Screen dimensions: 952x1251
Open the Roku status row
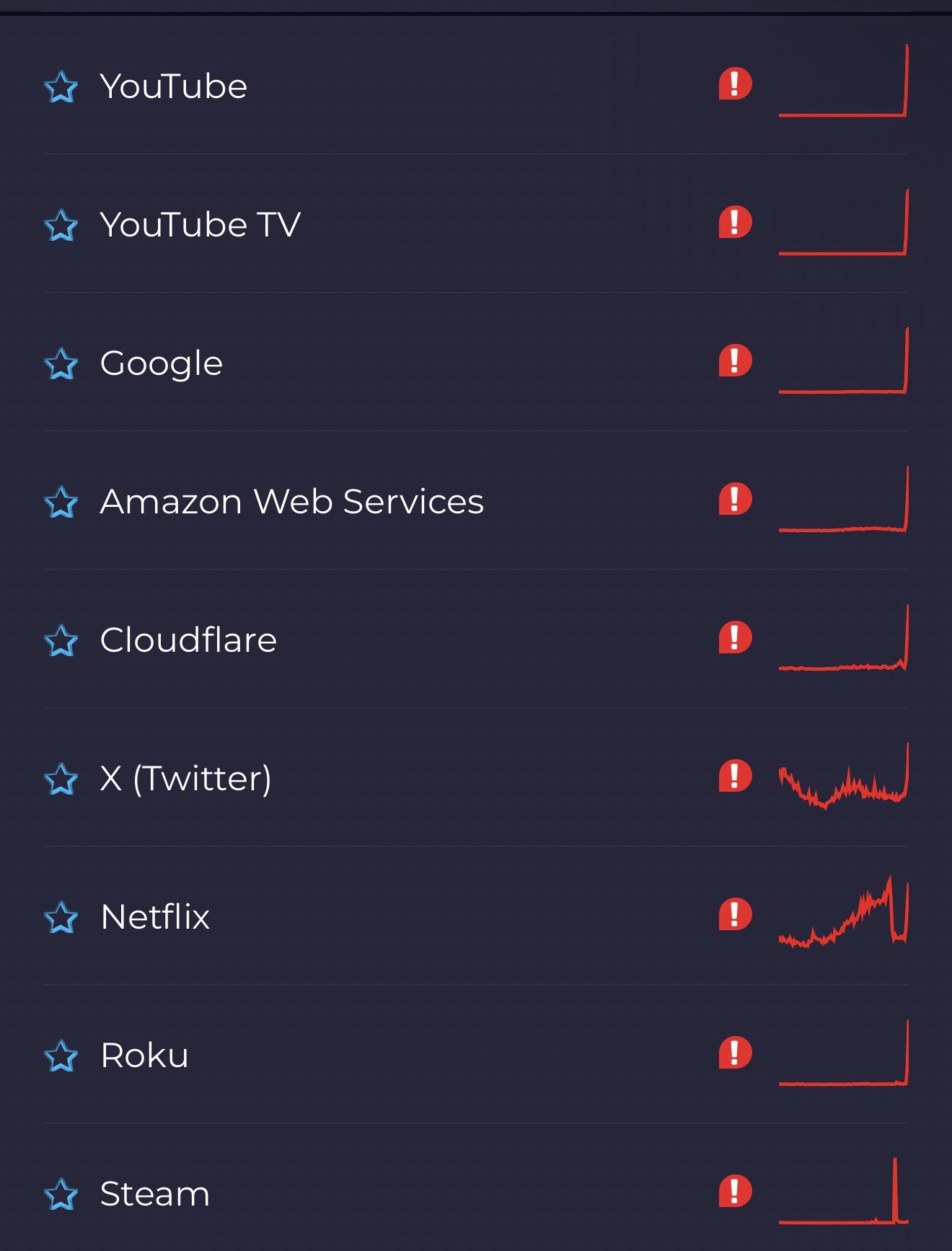click(145, 1056)
